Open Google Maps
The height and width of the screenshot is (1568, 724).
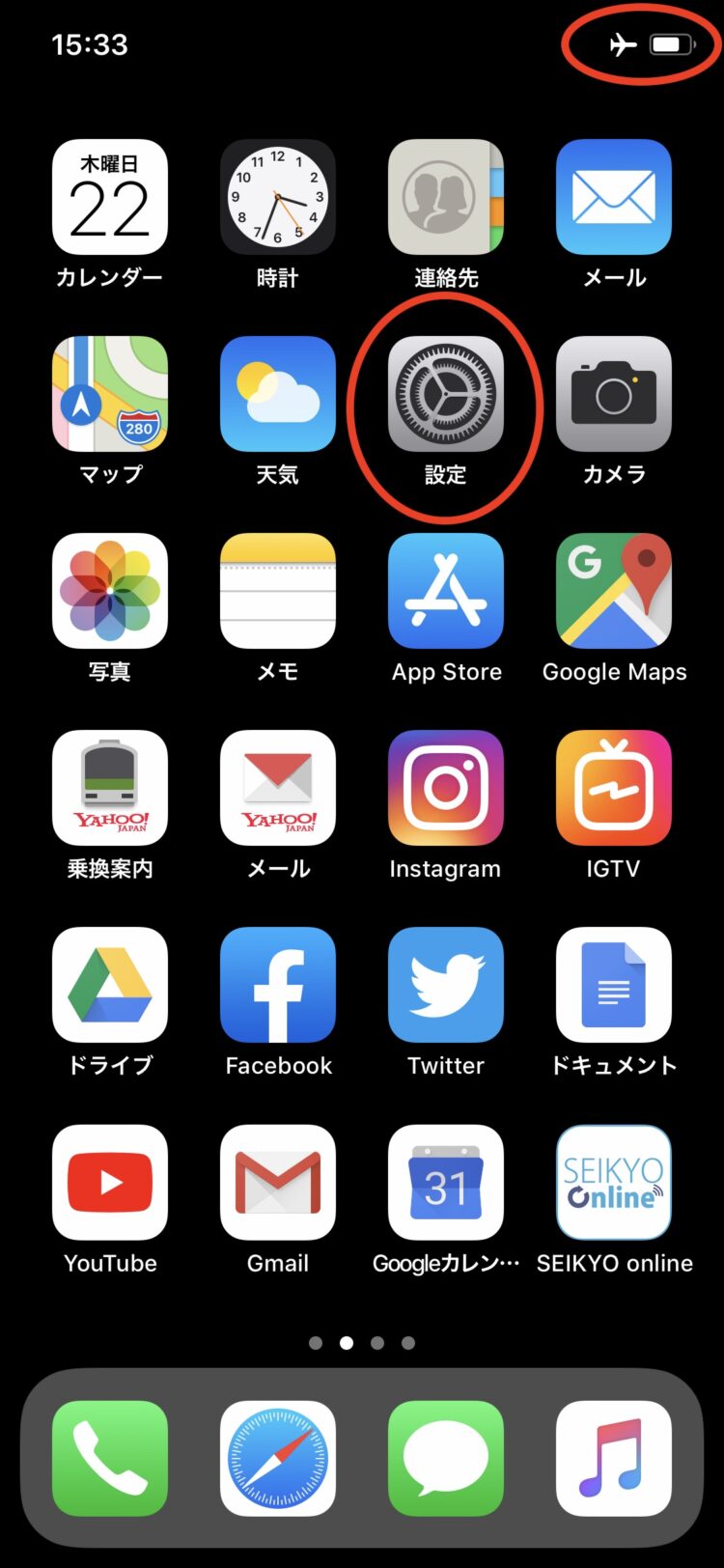[613, 591]
